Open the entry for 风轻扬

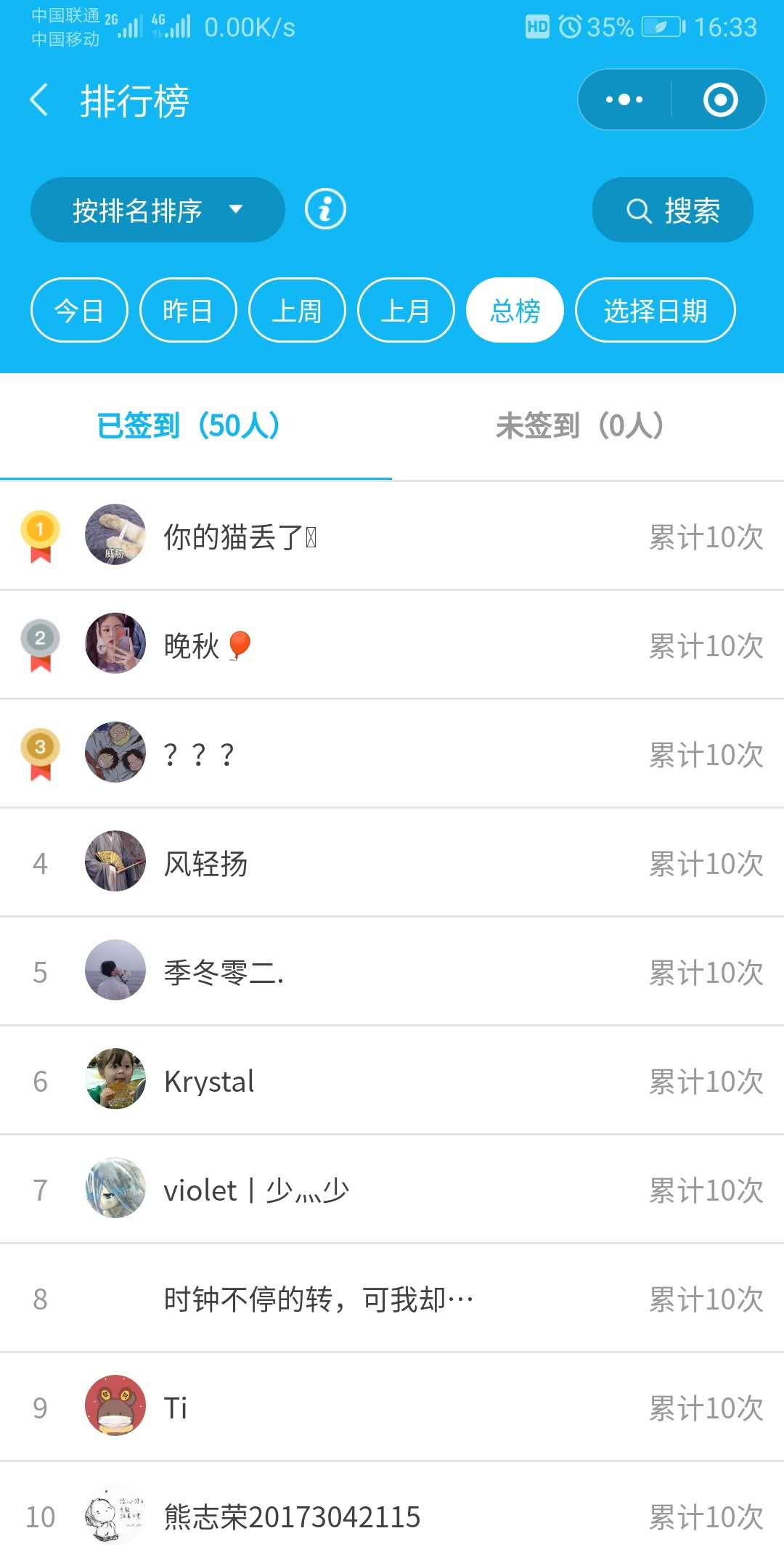pyautogui.click(x=392, y=862)
